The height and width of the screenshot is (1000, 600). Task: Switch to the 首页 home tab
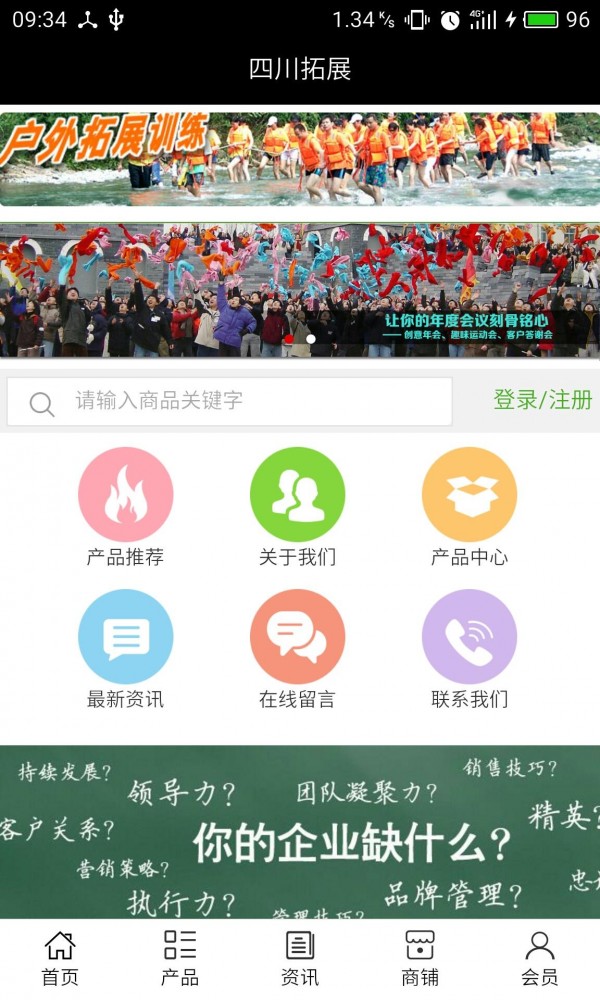(60, 958)
